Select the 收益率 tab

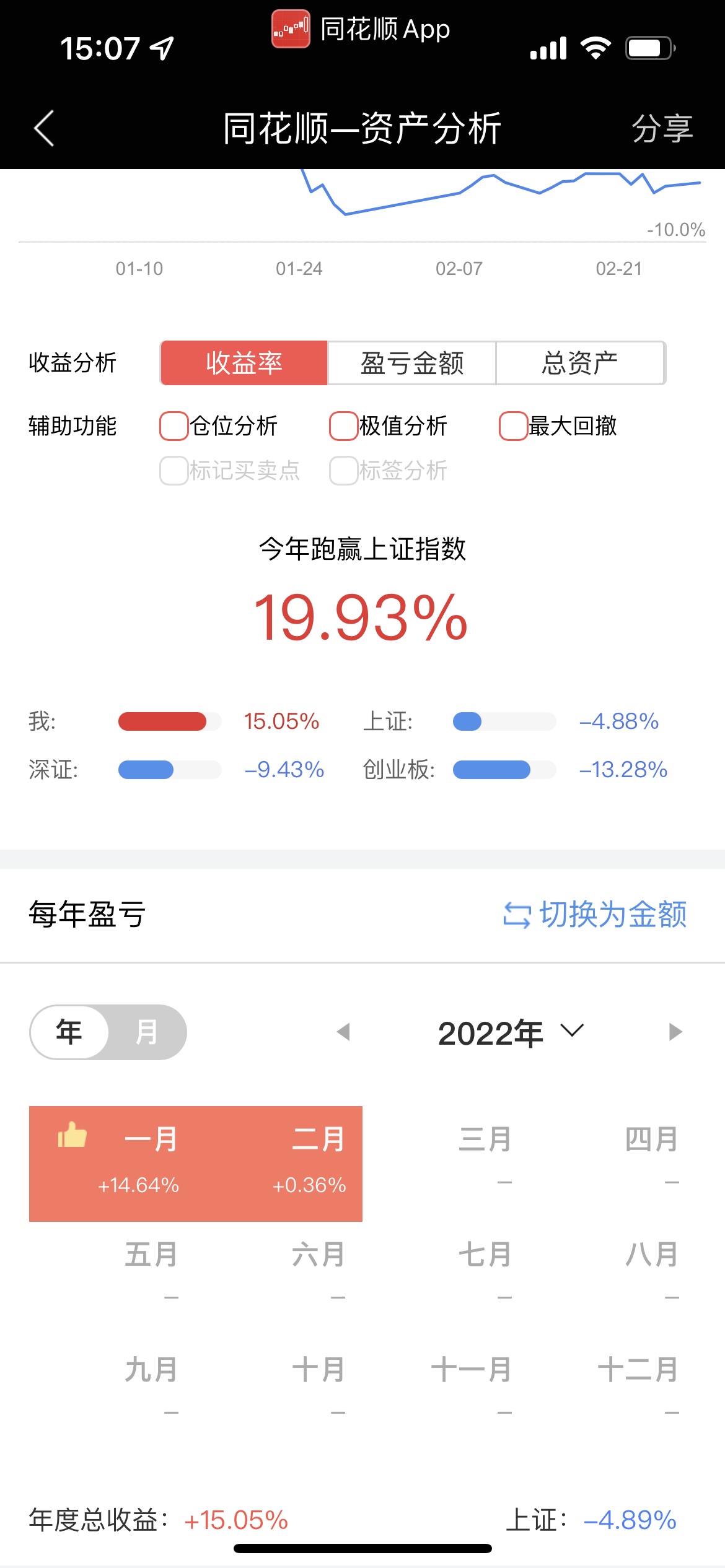[244, 363]
